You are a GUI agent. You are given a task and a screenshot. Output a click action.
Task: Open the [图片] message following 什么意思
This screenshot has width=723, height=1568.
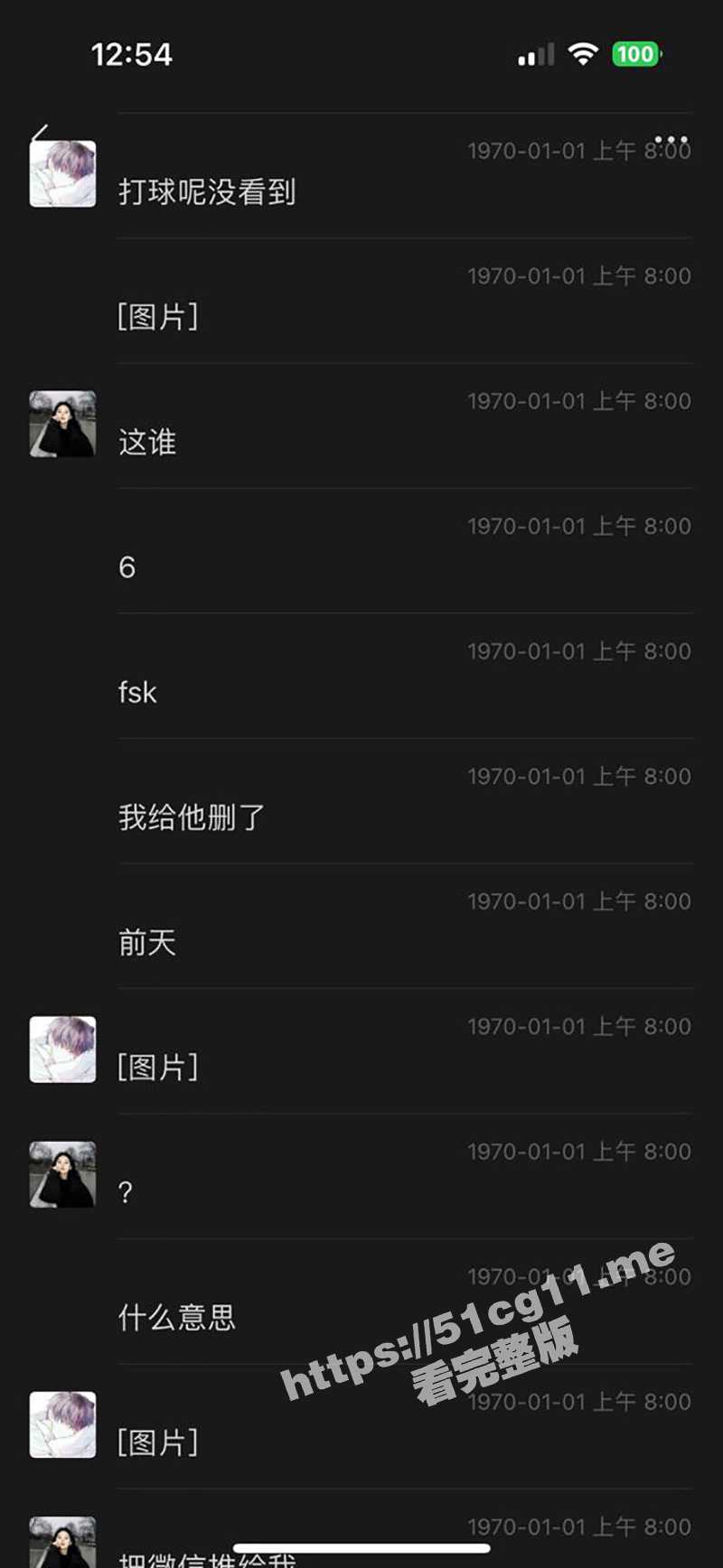tap(158, 1442)
